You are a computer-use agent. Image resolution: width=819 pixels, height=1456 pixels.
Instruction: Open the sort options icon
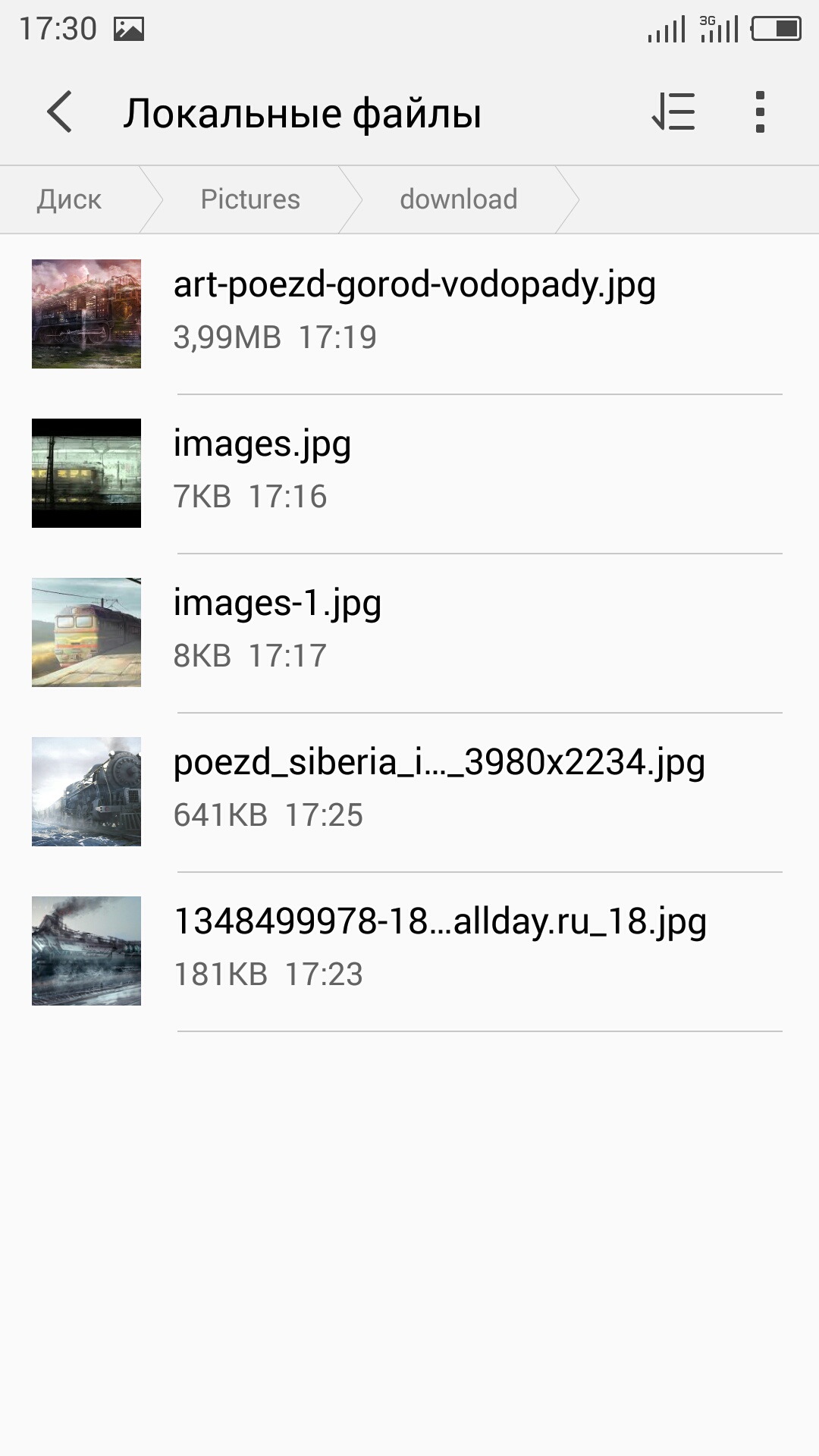pos(673,112)
